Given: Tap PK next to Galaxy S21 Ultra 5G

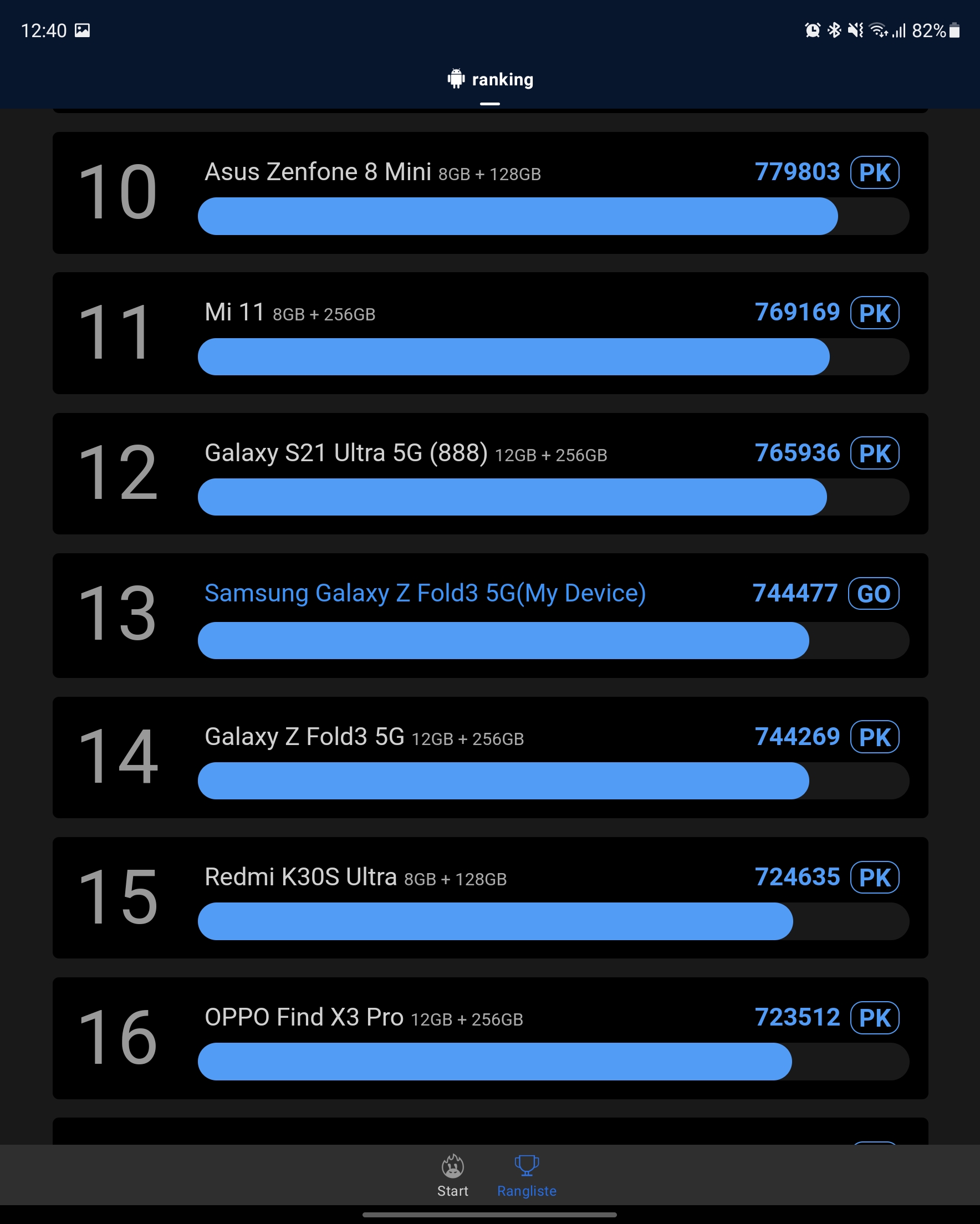Looking at the screenshot, I should point(874,453).
